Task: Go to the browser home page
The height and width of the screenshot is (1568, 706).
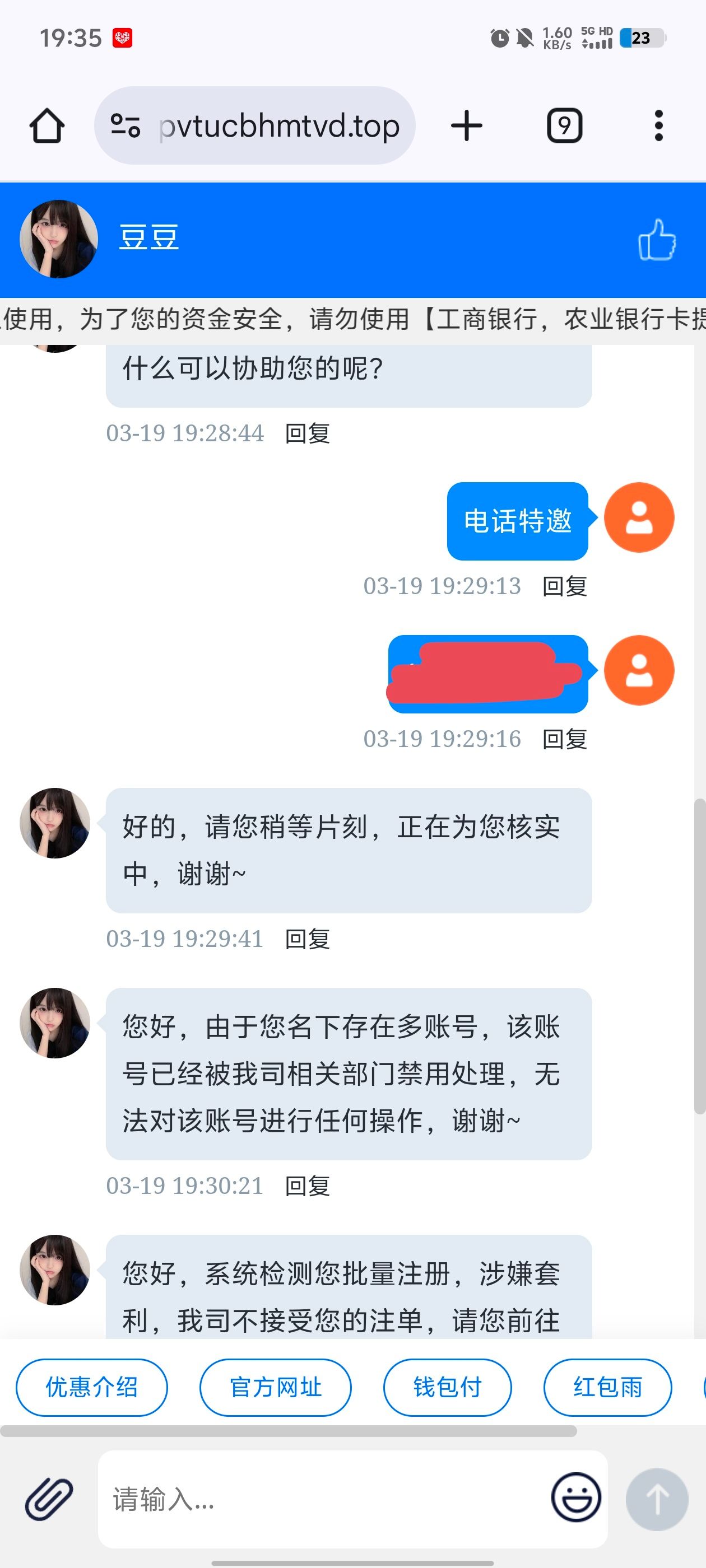Action: pyautogui.click(x=47, y=126)
